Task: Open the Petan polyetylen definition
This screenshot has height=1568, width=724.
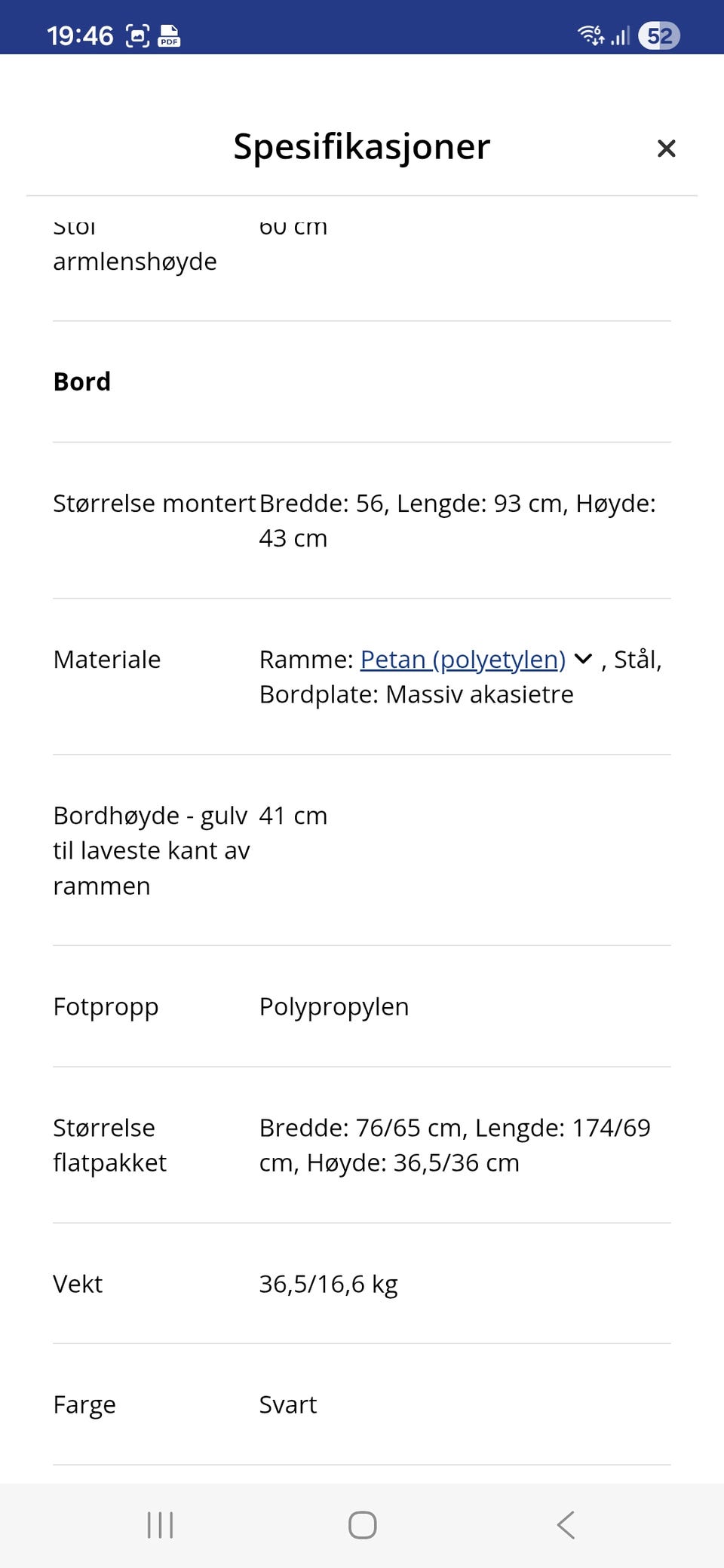Action: [x=462, y=659]
